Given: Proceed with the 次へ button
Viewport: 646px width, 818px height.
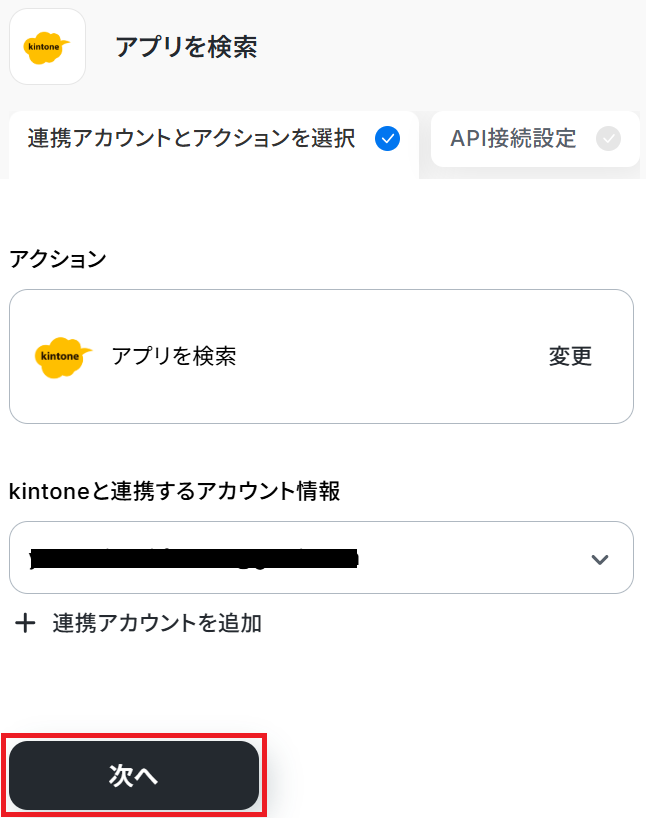Looking at the screenshot, I should click(134, 776).
